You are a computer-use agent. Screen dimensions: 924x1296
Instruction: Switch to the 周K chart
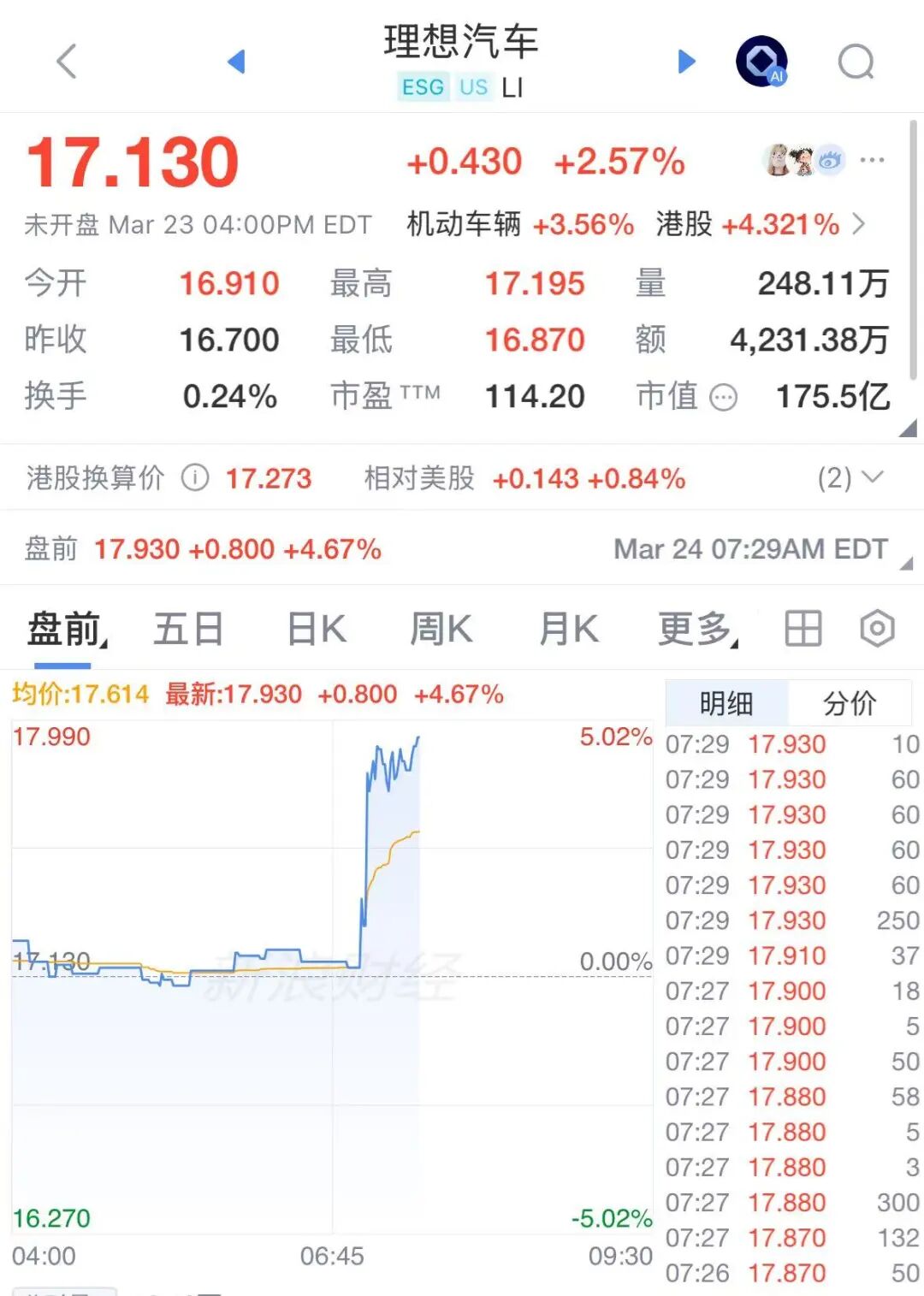[441, 630]
